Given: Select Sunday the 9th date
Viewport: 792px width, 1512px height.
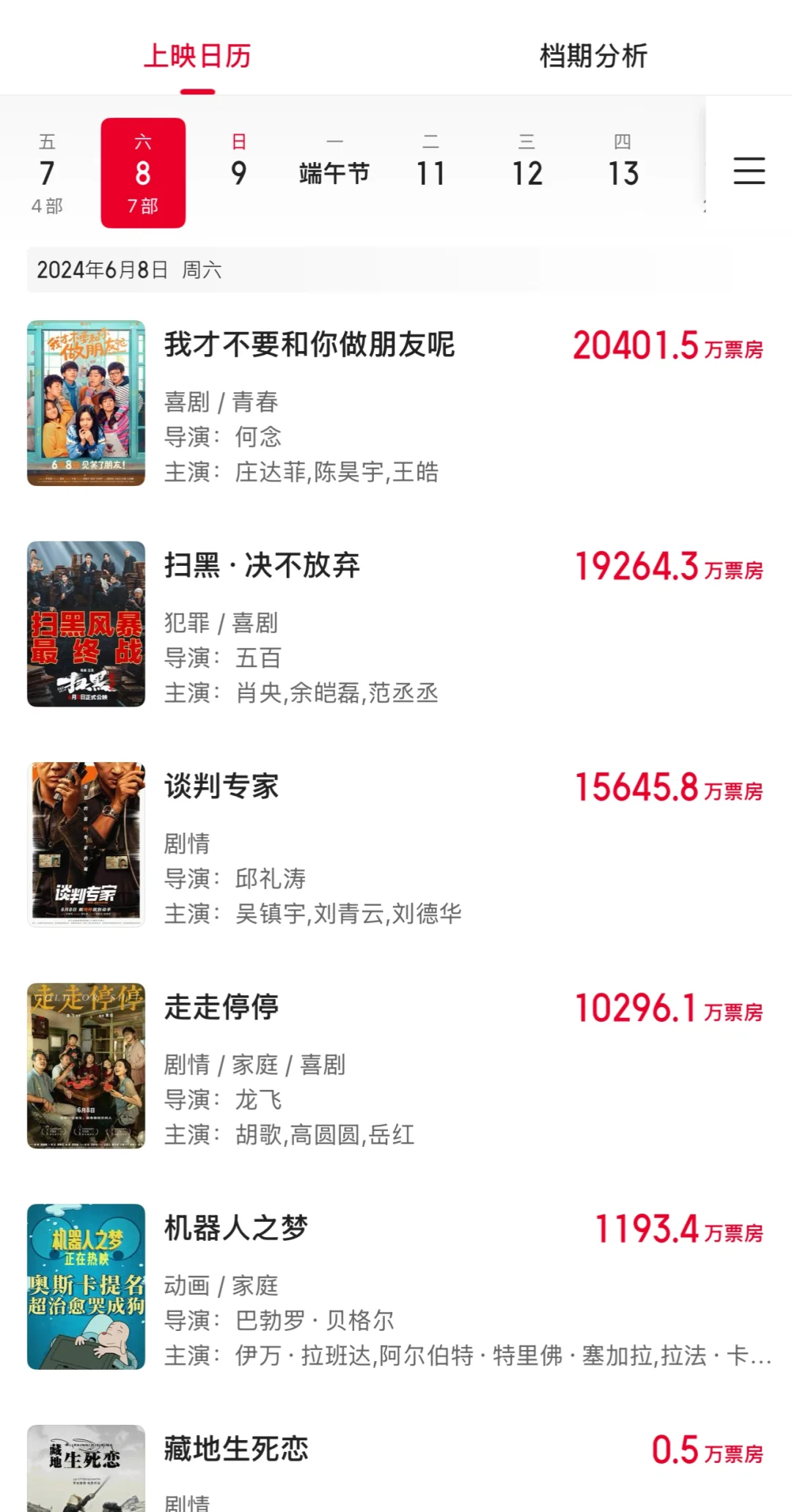Looking at the screenshot, I should point(238,173).
